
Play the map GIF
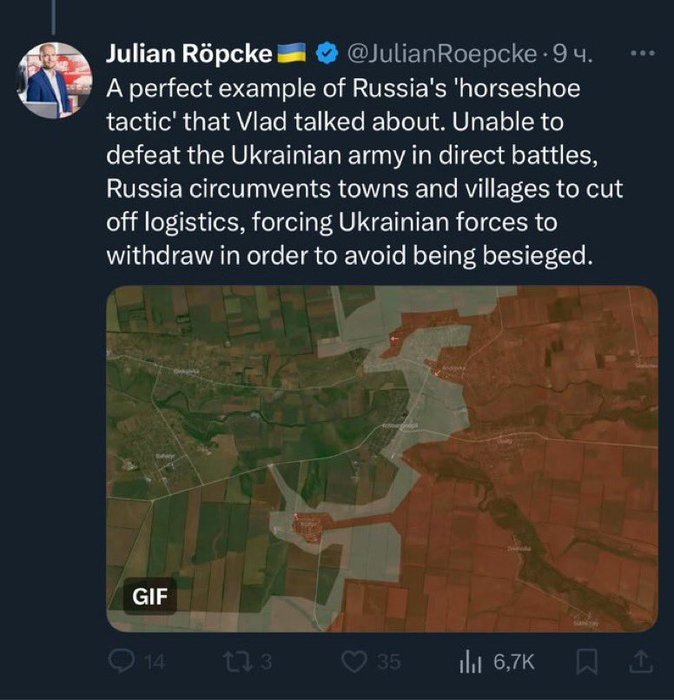tap(382, 458)
